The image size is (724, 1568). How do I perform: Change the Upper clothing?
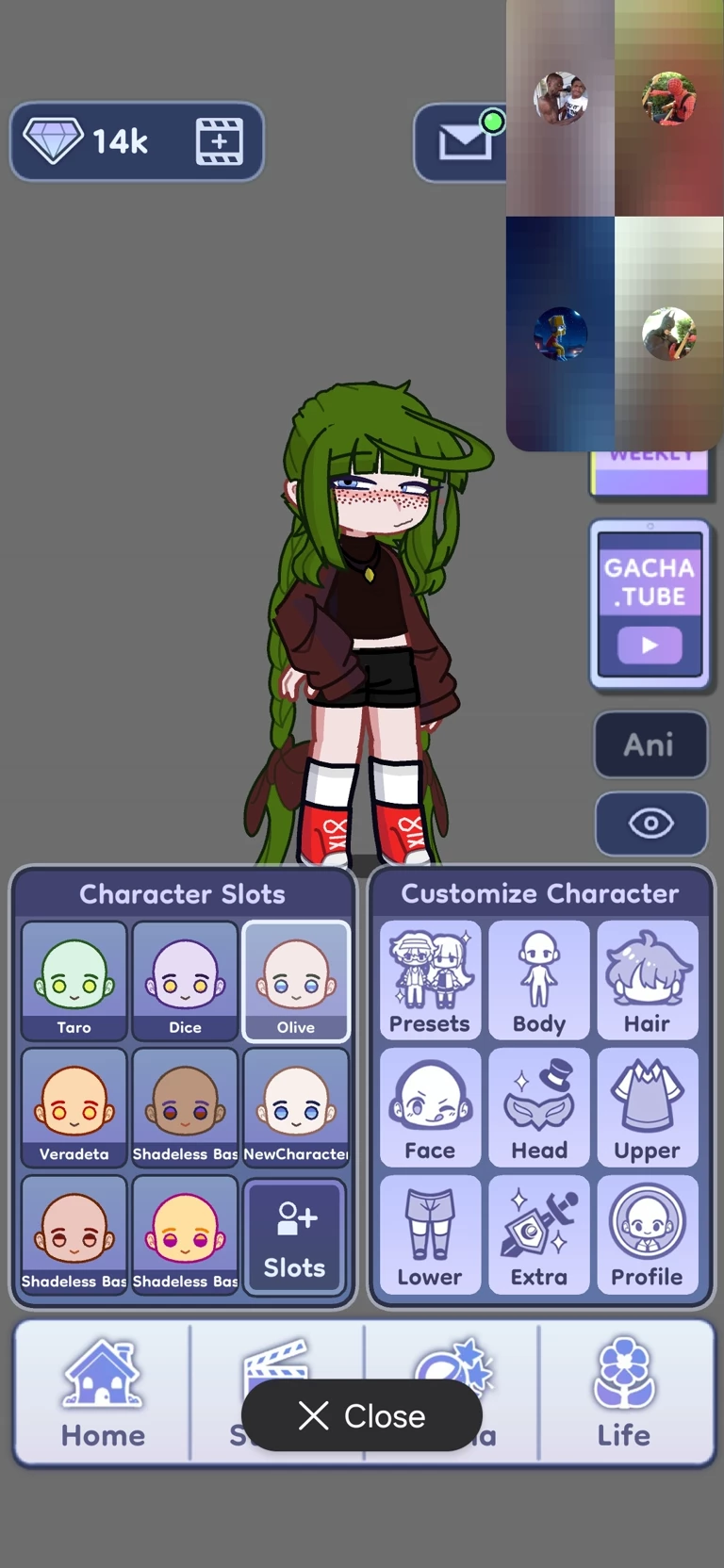pos(648,1107)
